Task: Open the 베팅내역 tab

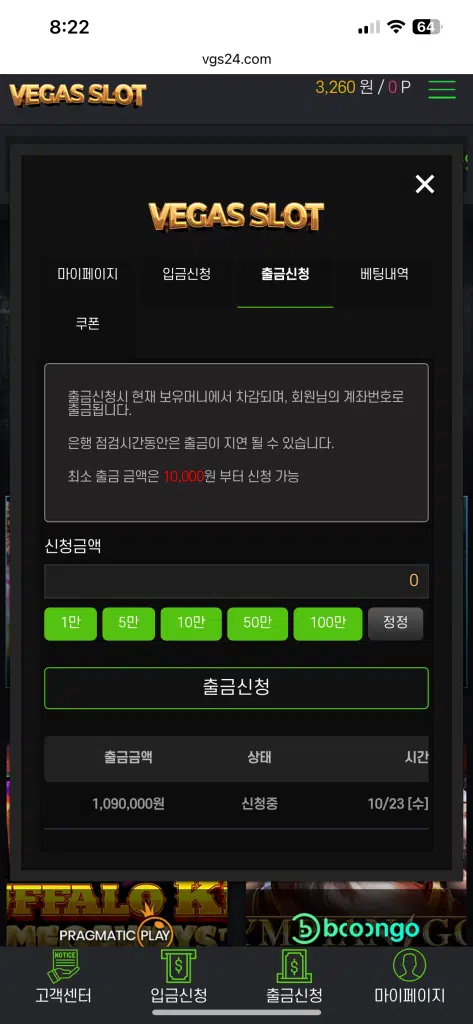Action: tap(384, 274)
